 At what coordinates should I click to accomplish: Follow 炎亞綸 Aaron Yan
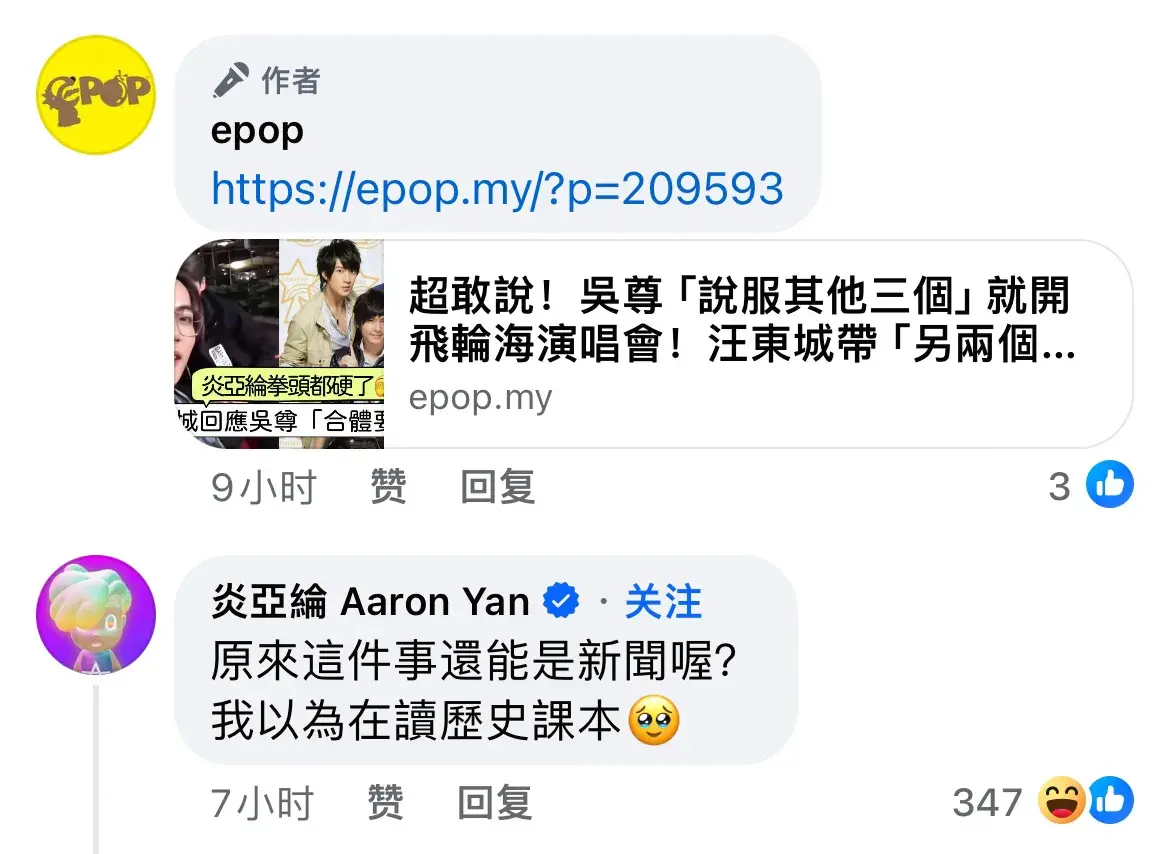tap(663, 602)
